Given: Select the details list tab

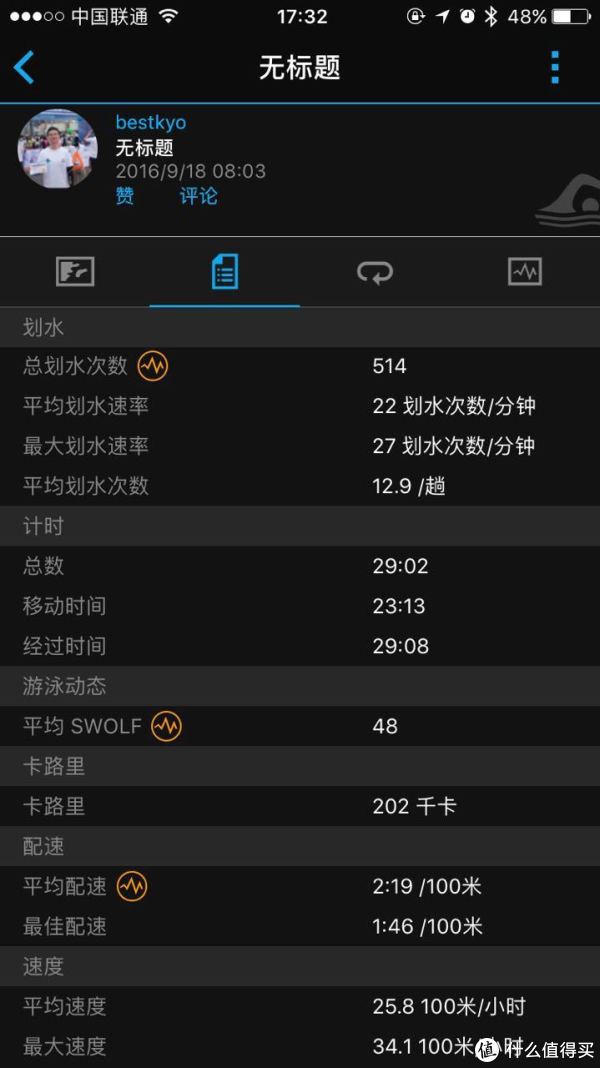Looking at the screenshot, I should click(225, 271).
